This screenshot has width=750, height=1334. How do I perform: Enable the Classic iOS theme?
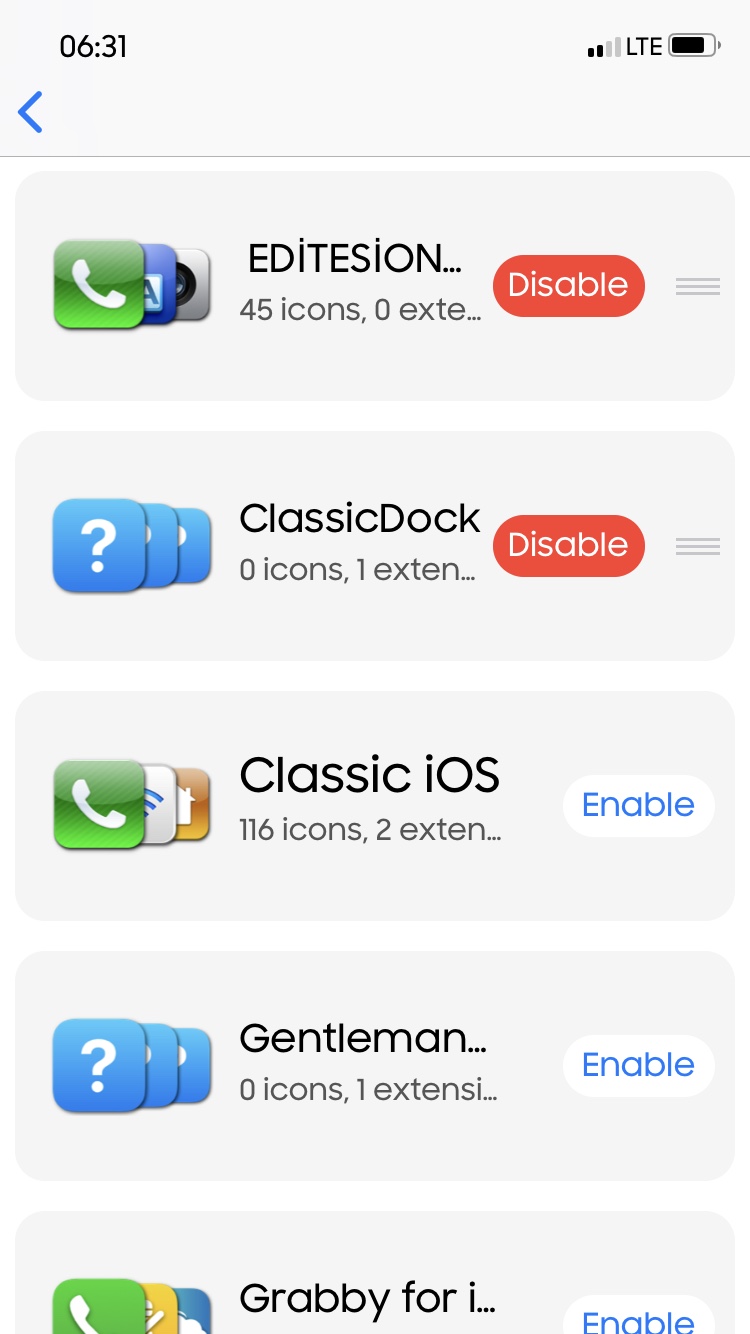click(638, 806)
